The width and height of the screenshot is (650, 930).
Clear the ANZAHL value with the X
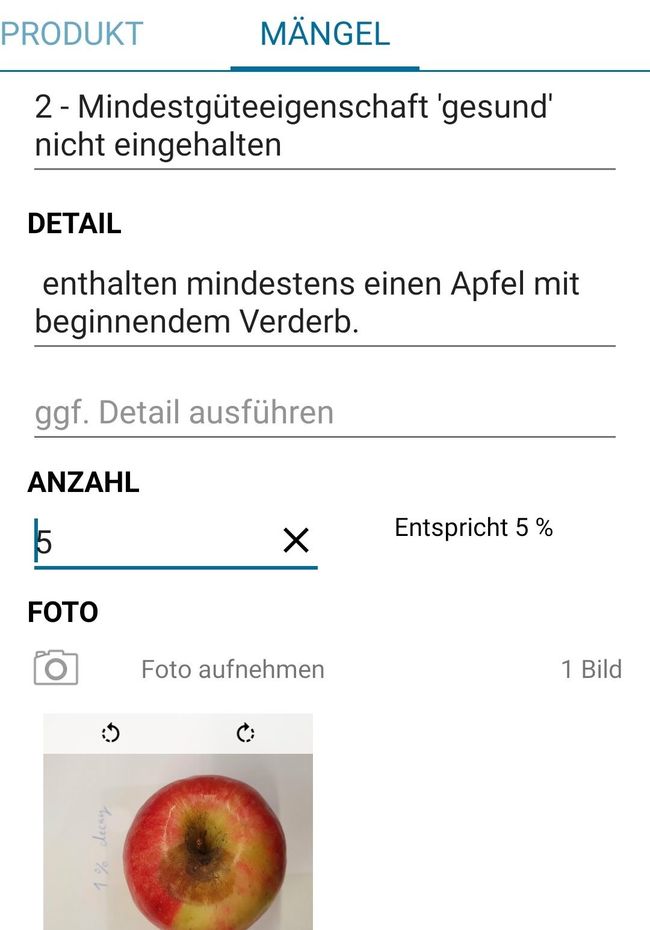coord(296,542)
